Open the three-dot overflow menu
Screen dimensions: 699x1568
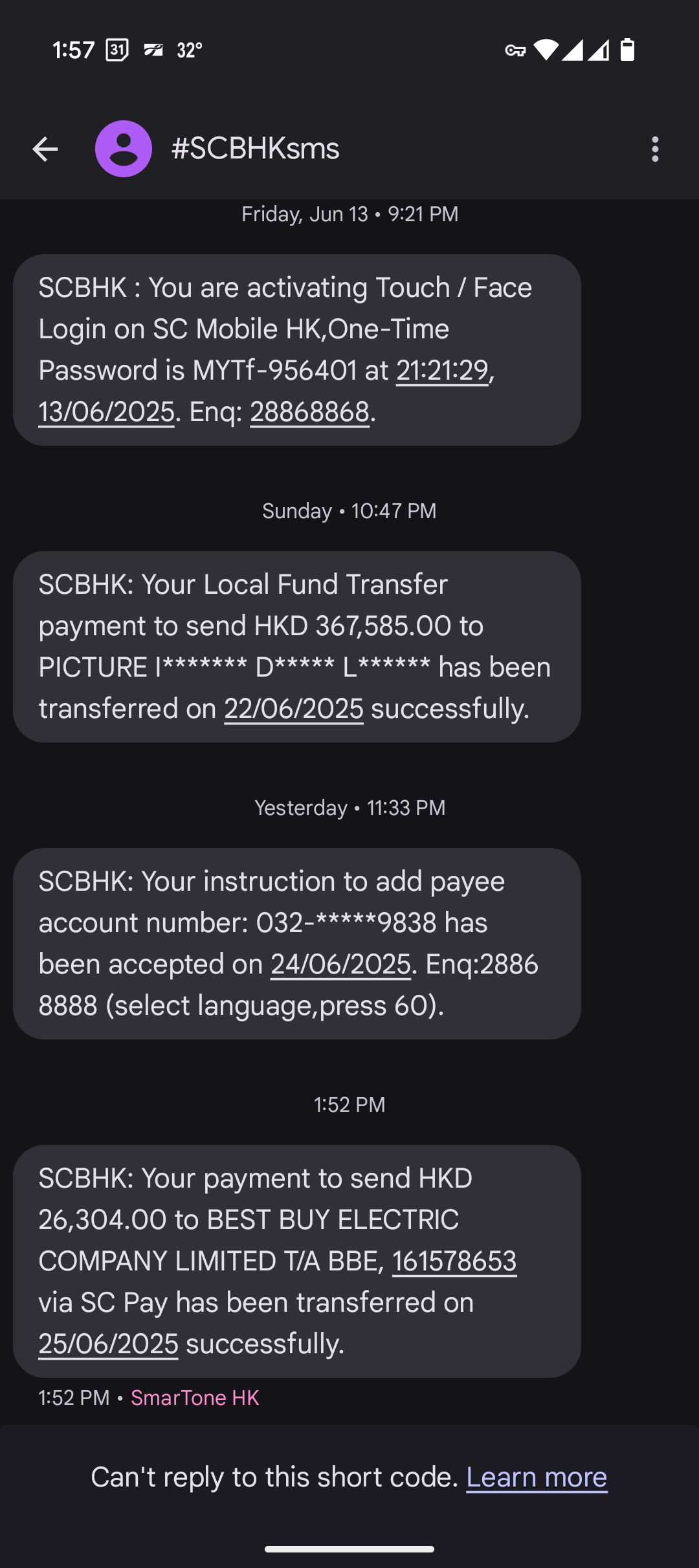tap(655, 149)
